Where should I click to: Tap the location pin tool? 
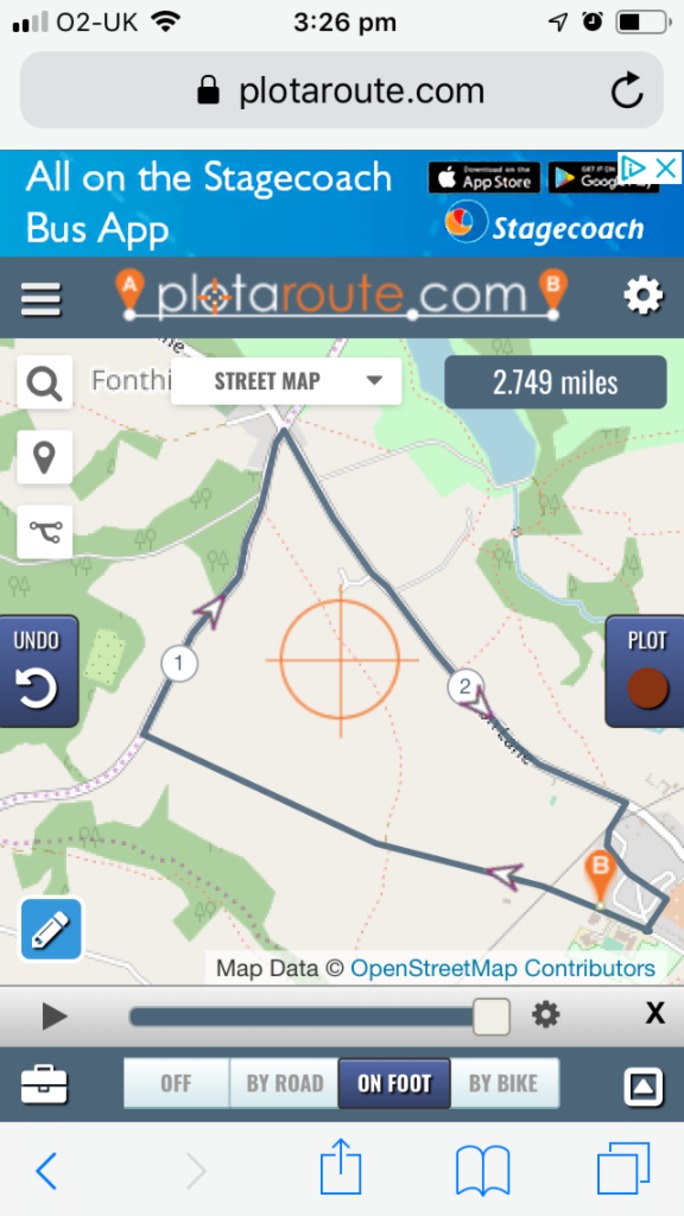(45, 458)
